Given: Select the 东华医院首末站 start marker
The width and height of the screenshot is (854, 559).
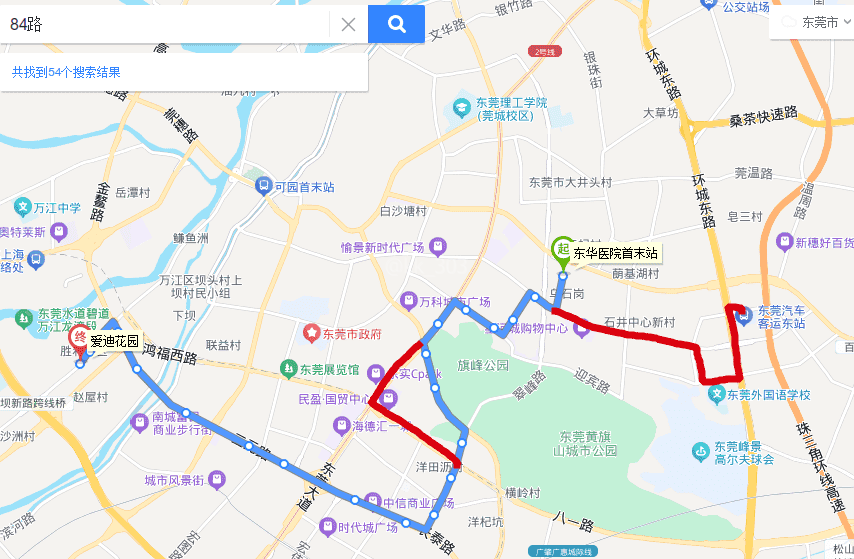Looking at the screenshot, I should click(x=563, y=250).
